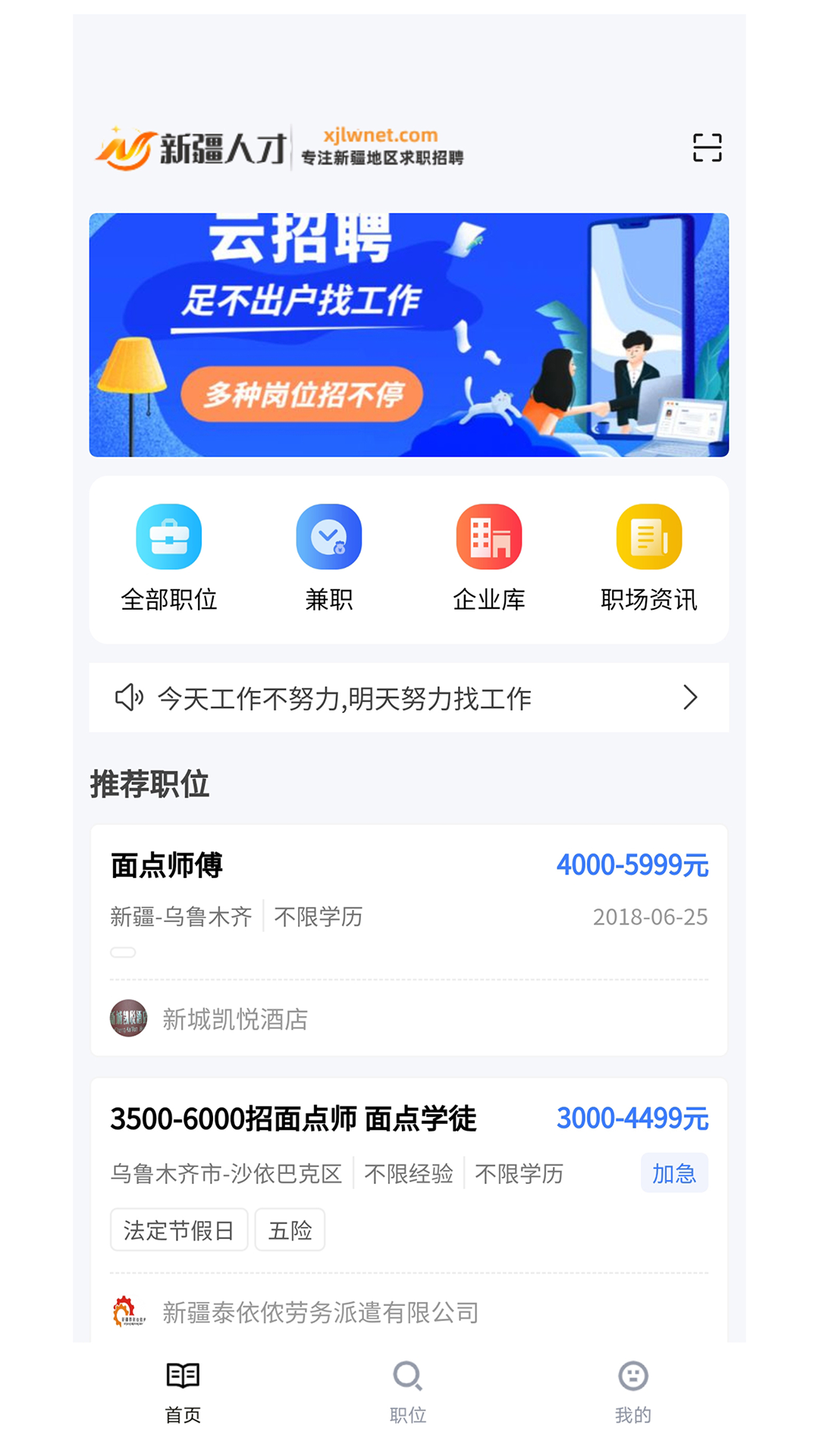The width and height of the screenshot is (819, 1456).
Task: View 职场资讯 via the news icon
Action: coord(649,536)
